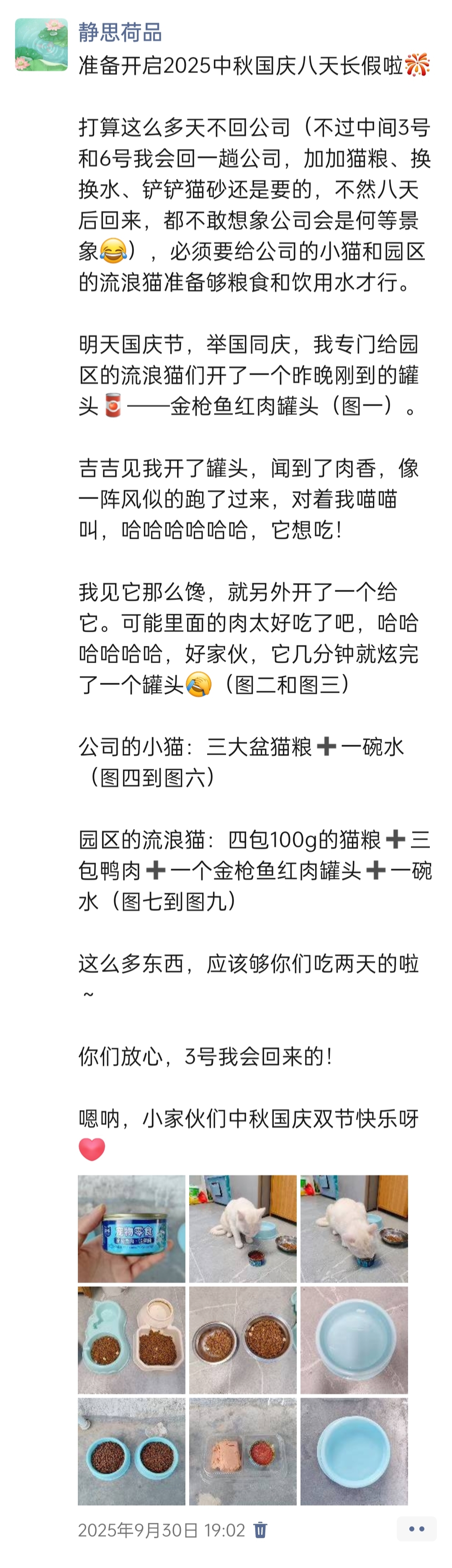
Task: Open the ninth photo of blue water bowl
Action: click(x=354, y=1451)
